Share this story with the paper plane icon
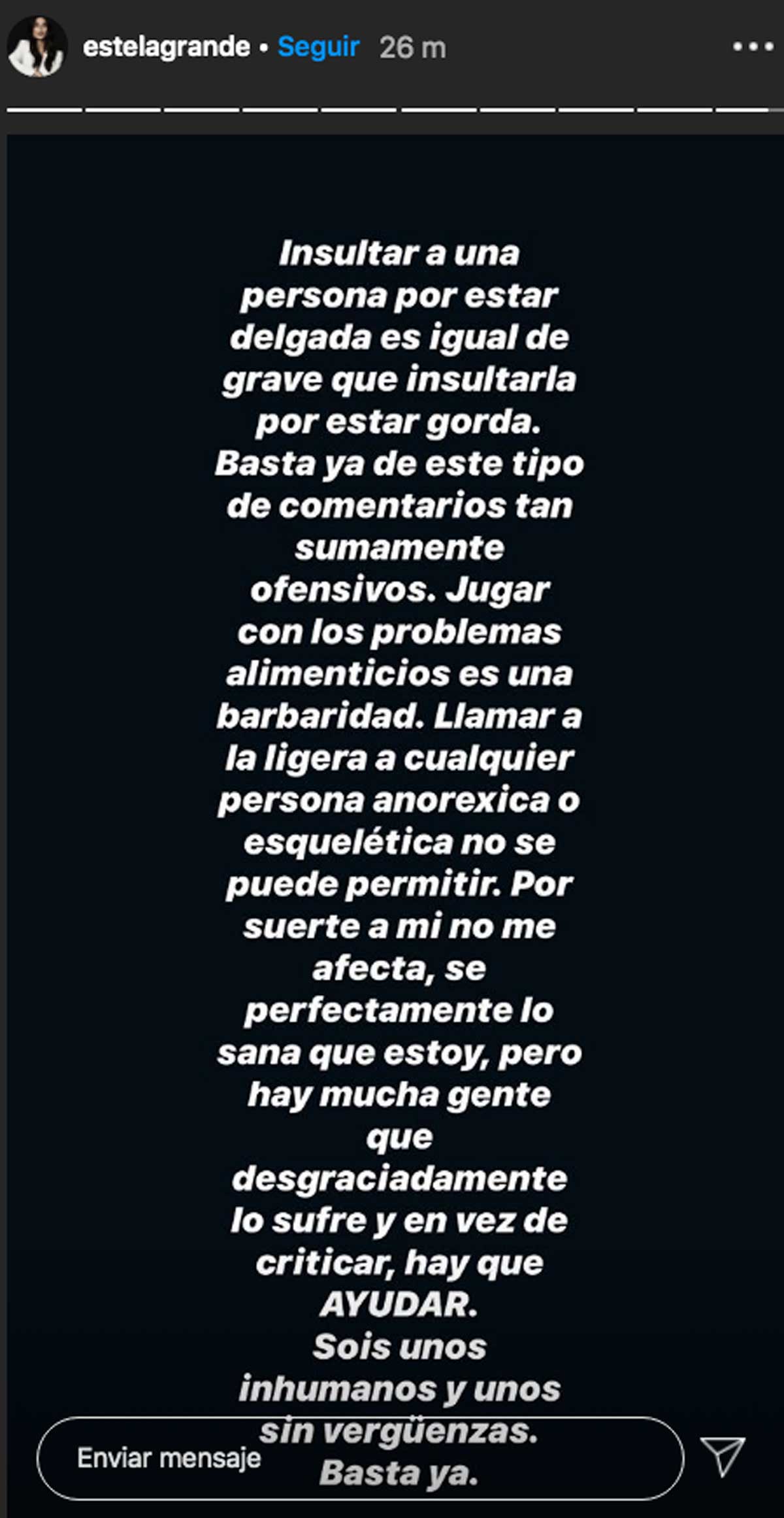 (x=723, y=1456)
